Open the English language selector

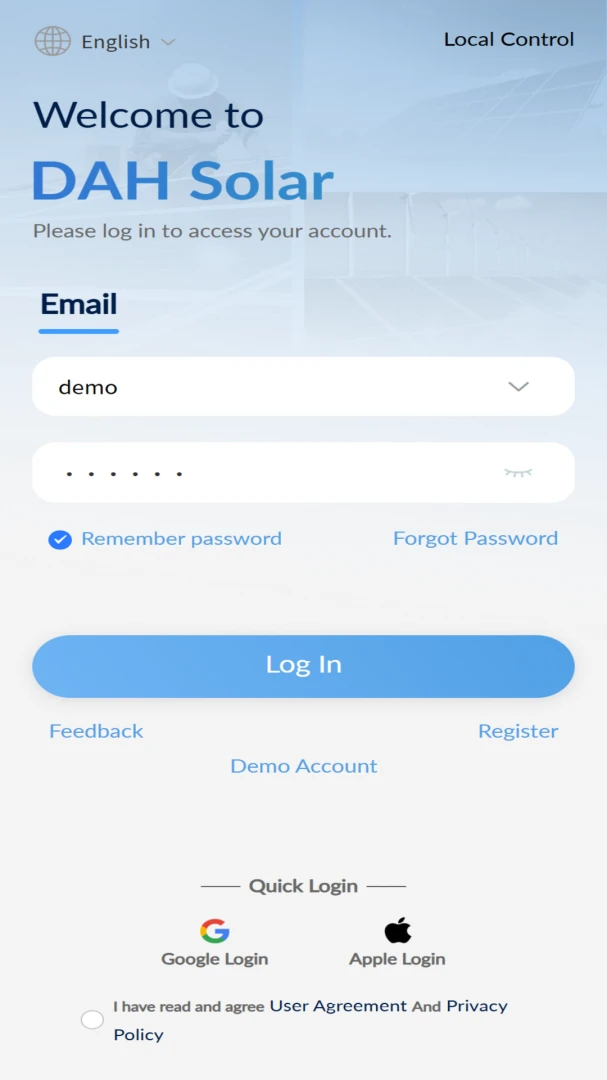coord(105,41)
